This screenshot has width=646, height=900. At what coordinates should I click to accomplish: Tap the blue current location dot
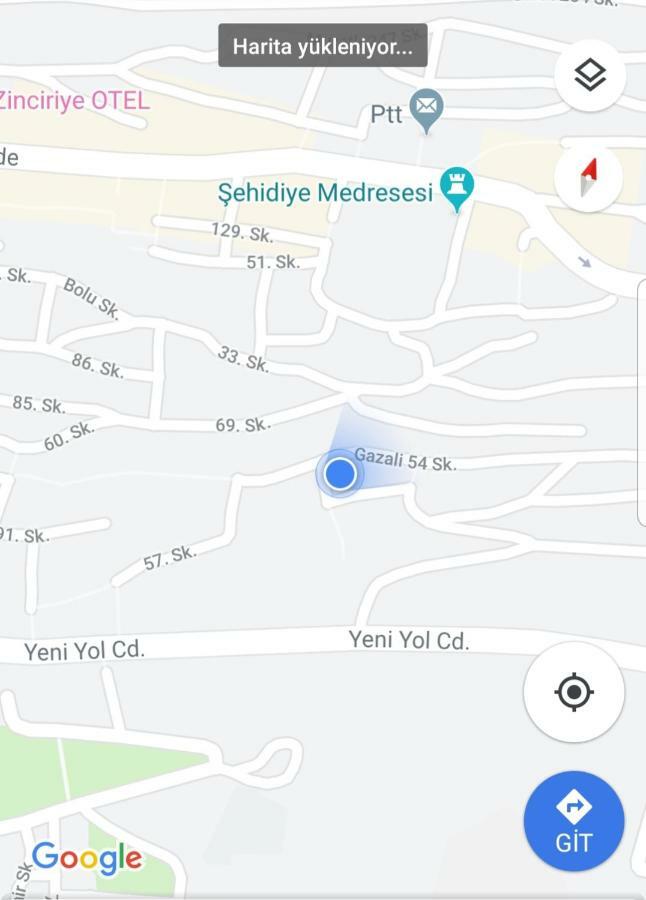point(341,473)
